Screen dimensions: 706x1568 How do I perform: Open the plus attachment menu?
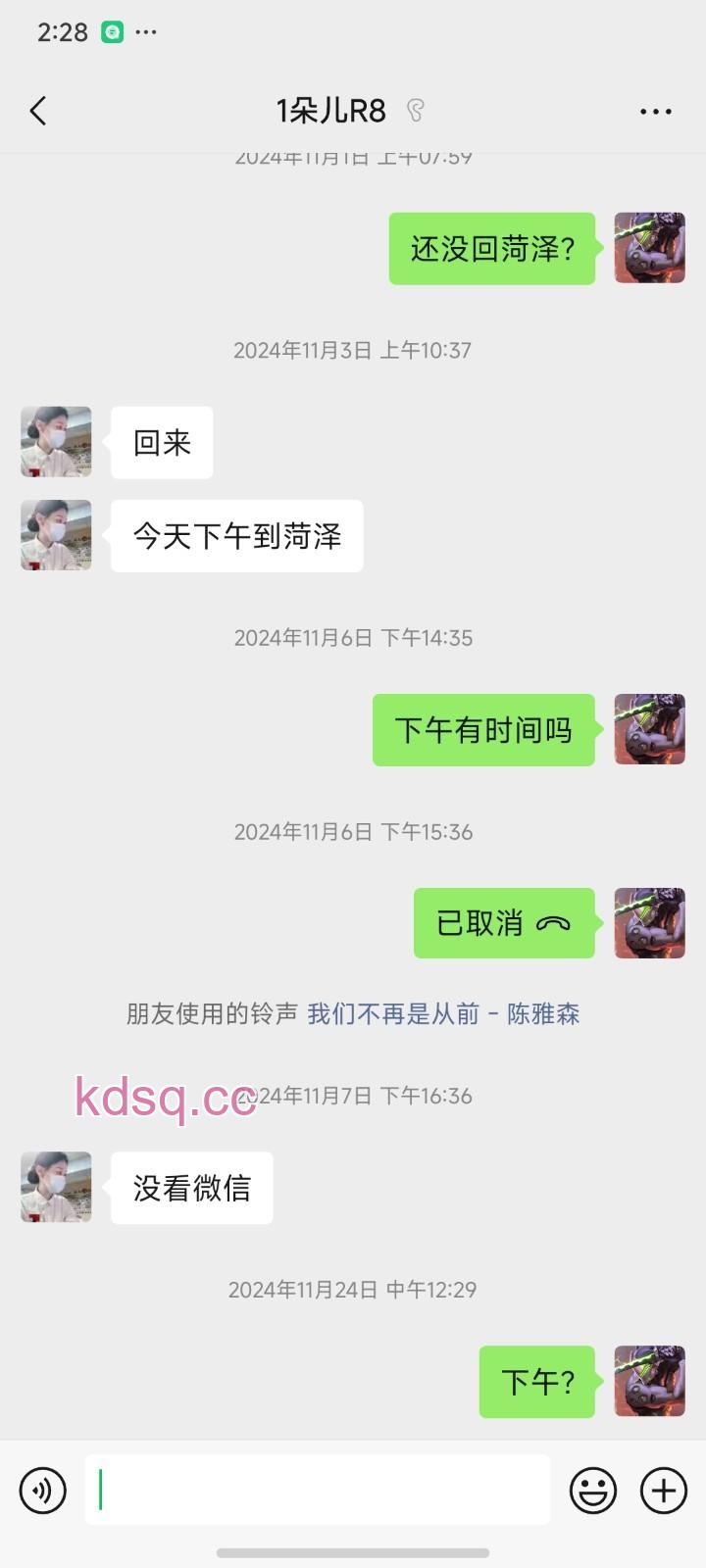(664, 1491)
